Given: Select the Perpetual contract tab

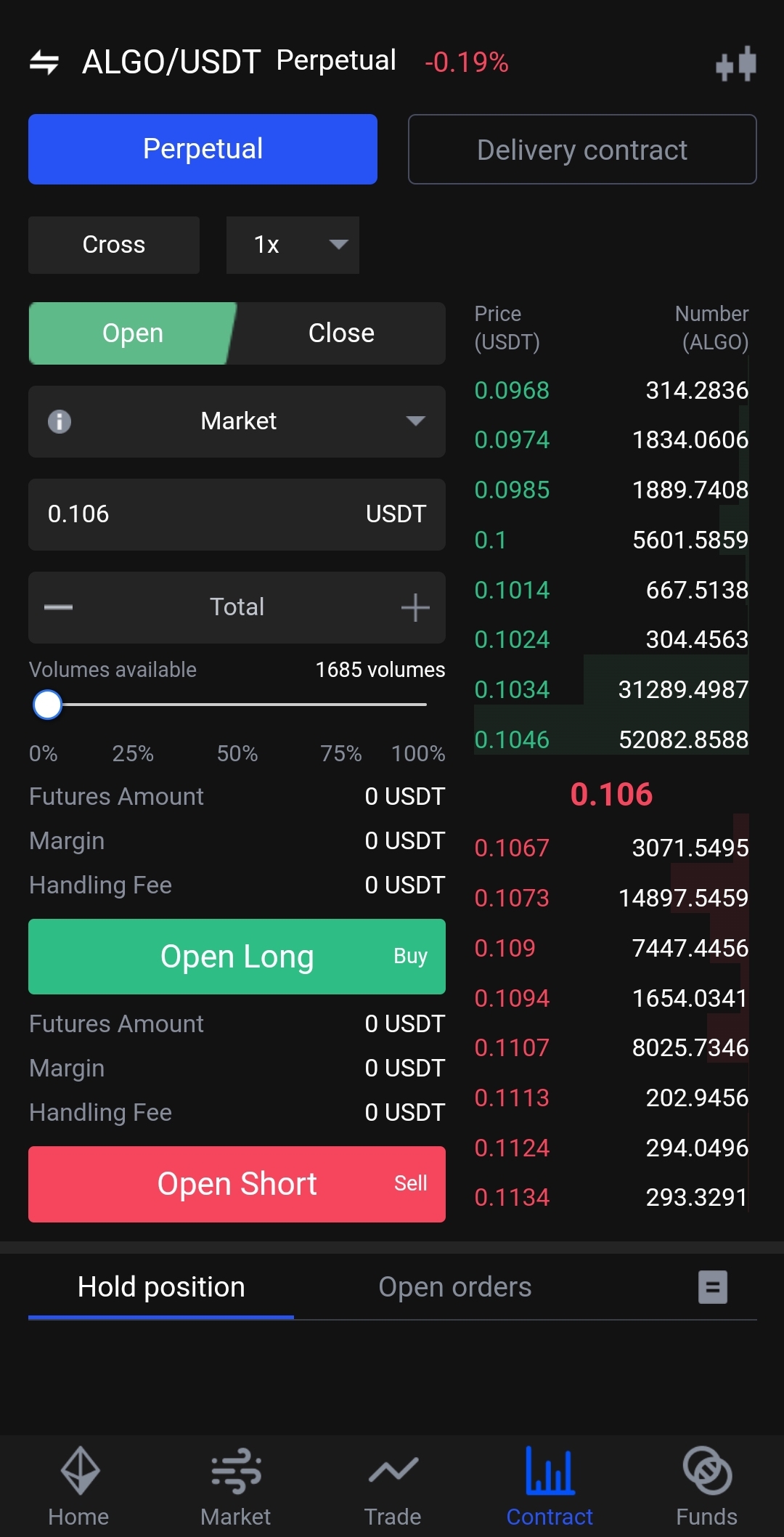Looking at the screenshot, I should 203,150.
